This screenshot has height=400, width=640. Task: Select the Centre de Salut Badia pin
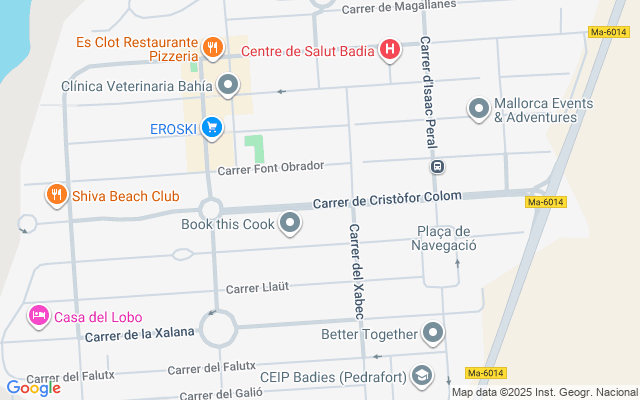pyautogui.click(x=391, y=49)
